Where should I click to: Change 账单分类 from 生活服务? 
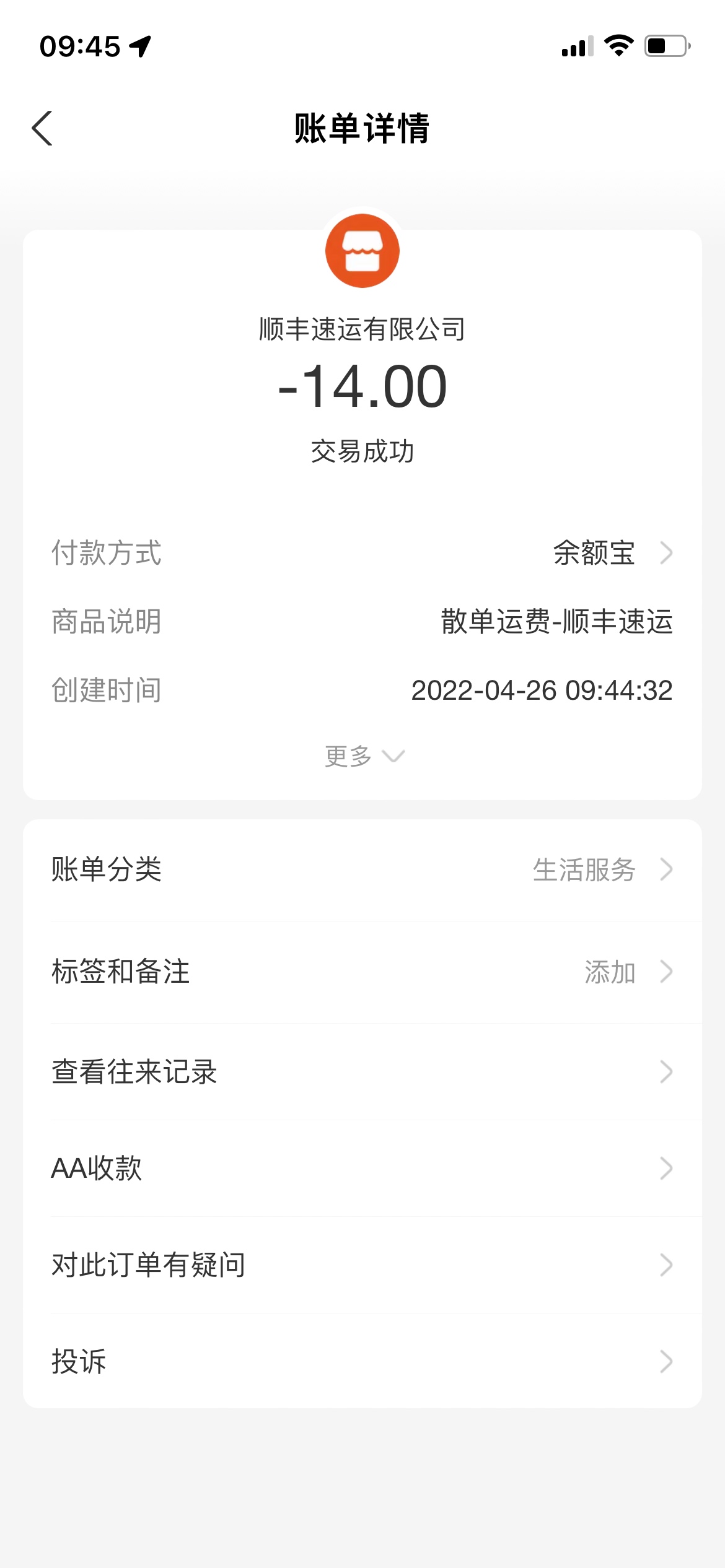(362, 869)
